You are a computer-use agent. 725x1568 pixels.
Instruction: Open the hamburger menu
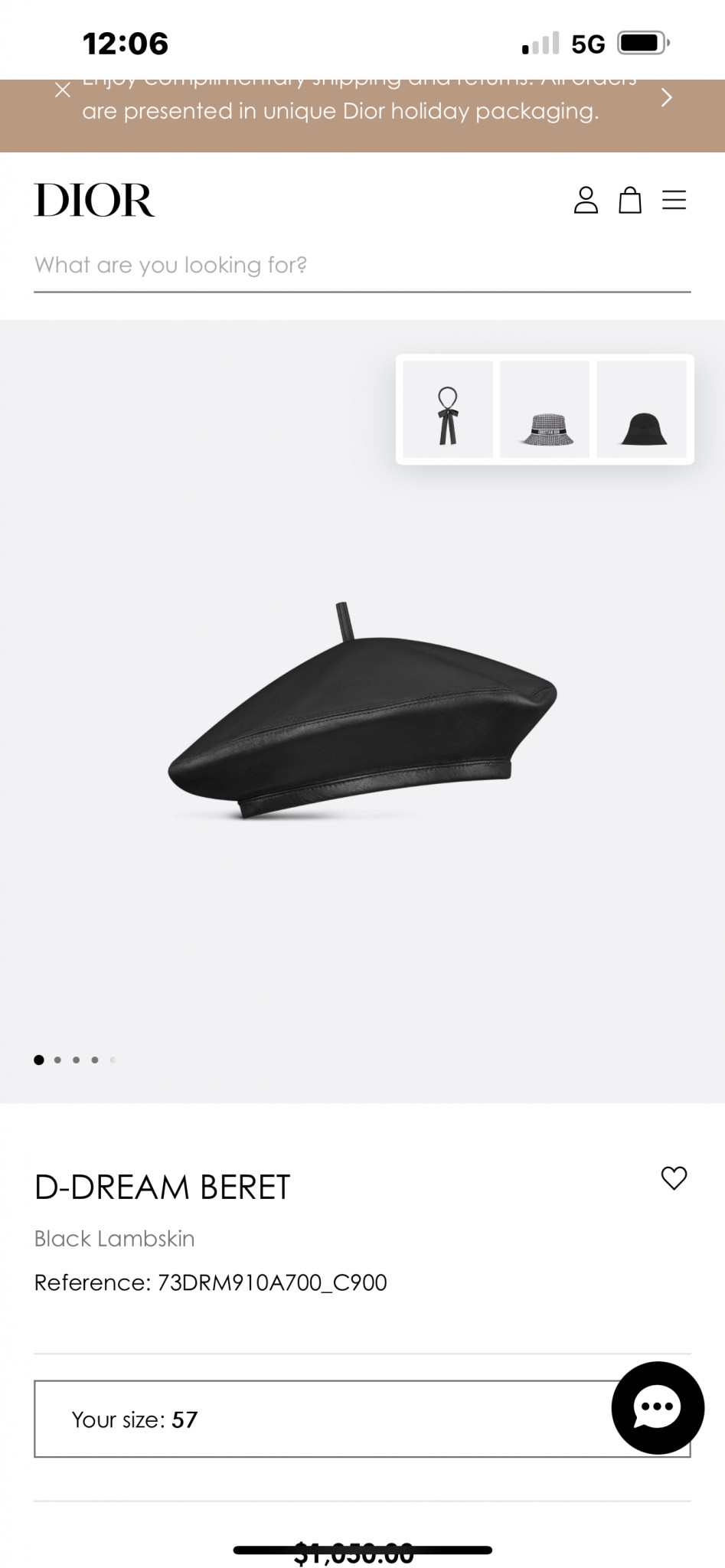(x=674, y=200)
